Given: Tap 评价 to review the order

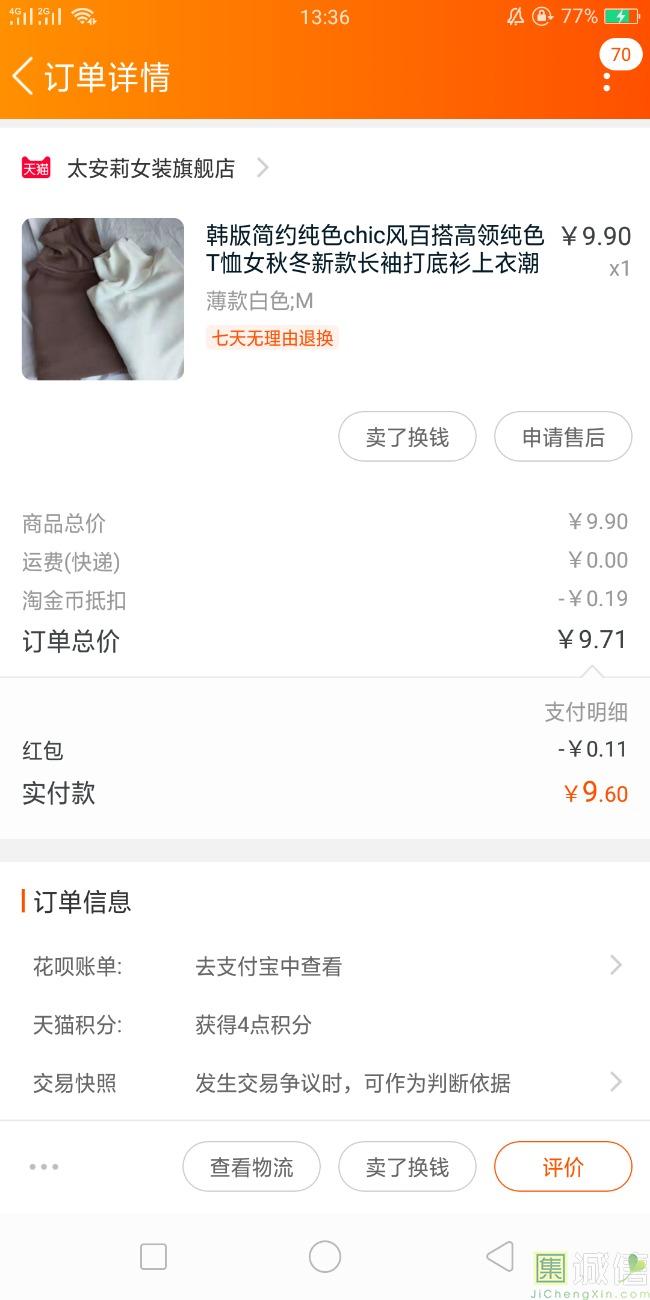Looking at the screenshot, I should [563, 1167].
